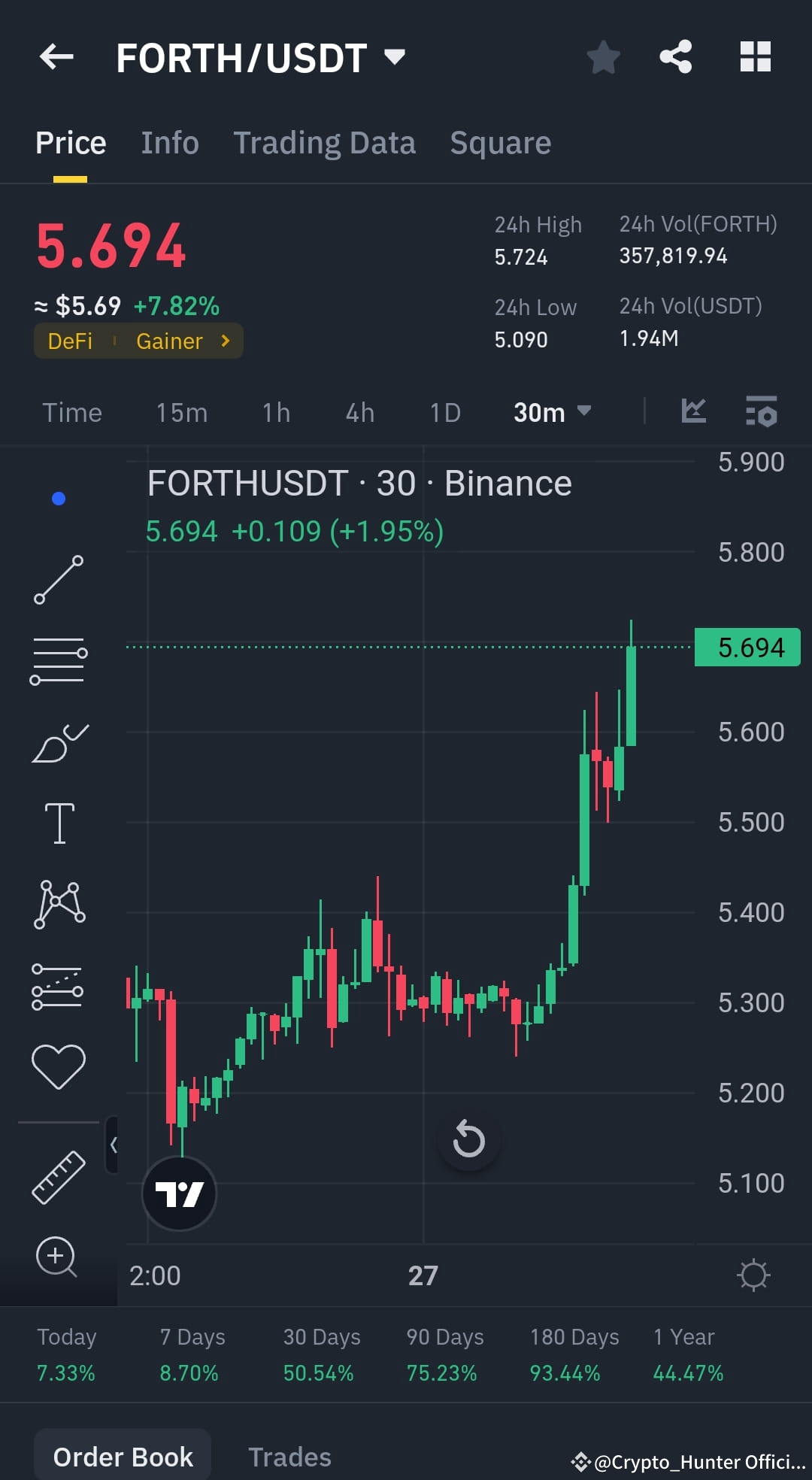
Task: Select the text annotation tool
Action: coord(59,822)
